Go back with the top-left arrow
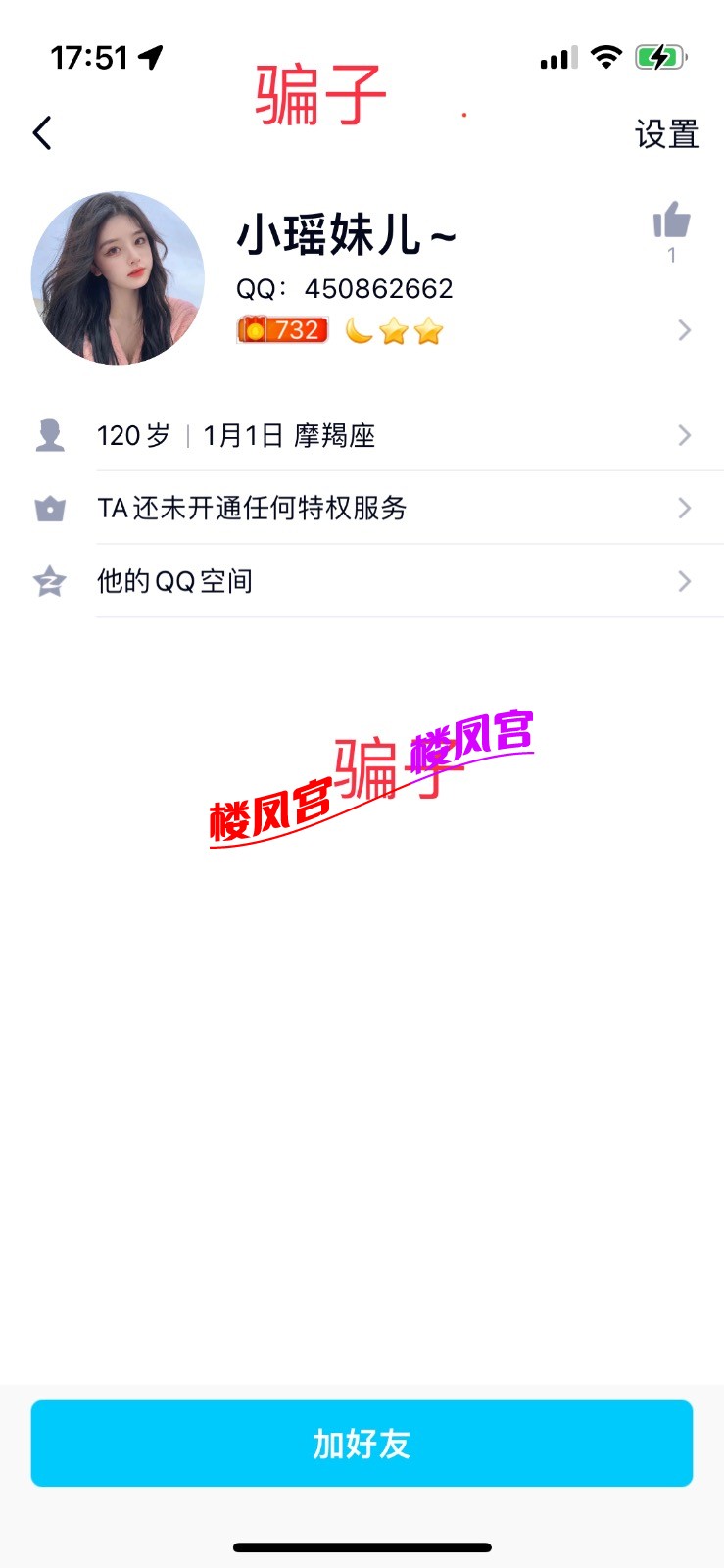The image size is (724, 1568). pyautogui.click(x=42, y=133)
